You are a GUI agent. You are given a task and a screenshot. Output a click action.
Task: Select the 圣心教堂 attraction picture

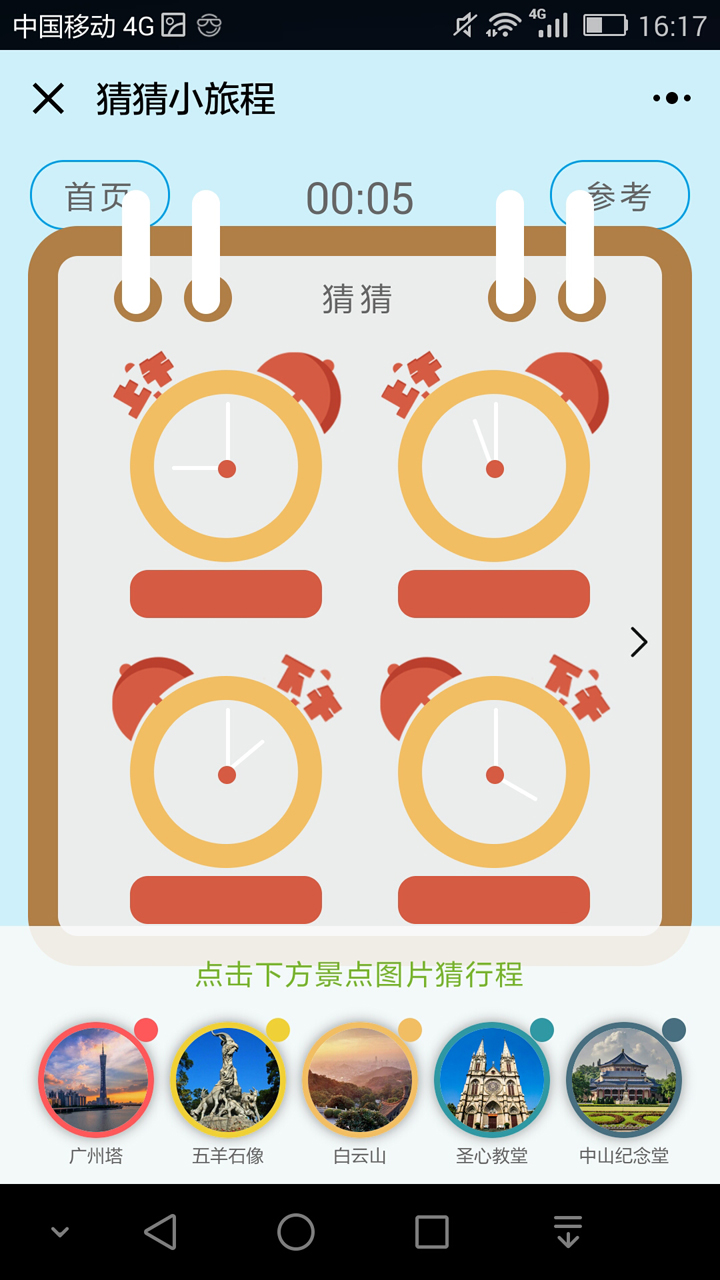[492, 1080]
